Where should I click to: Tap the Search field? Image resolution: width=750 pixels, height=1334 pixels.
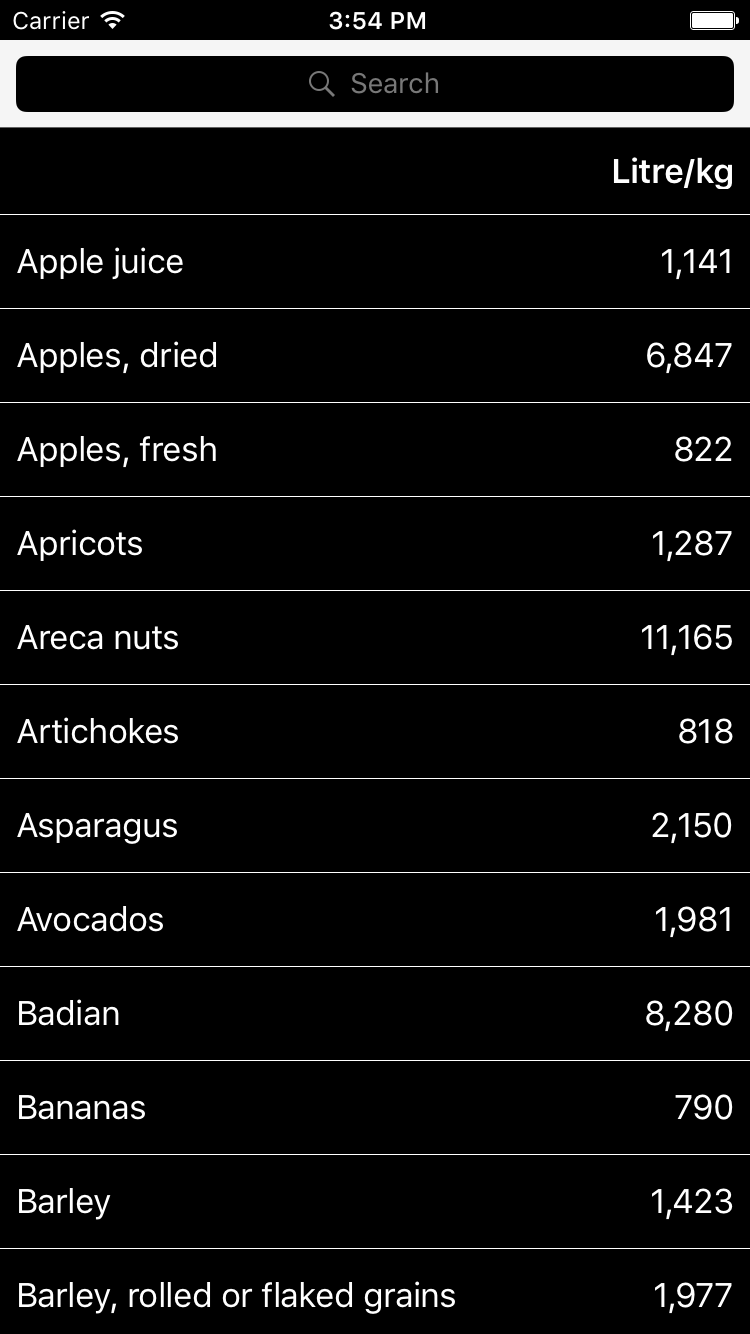coord(375,84)
